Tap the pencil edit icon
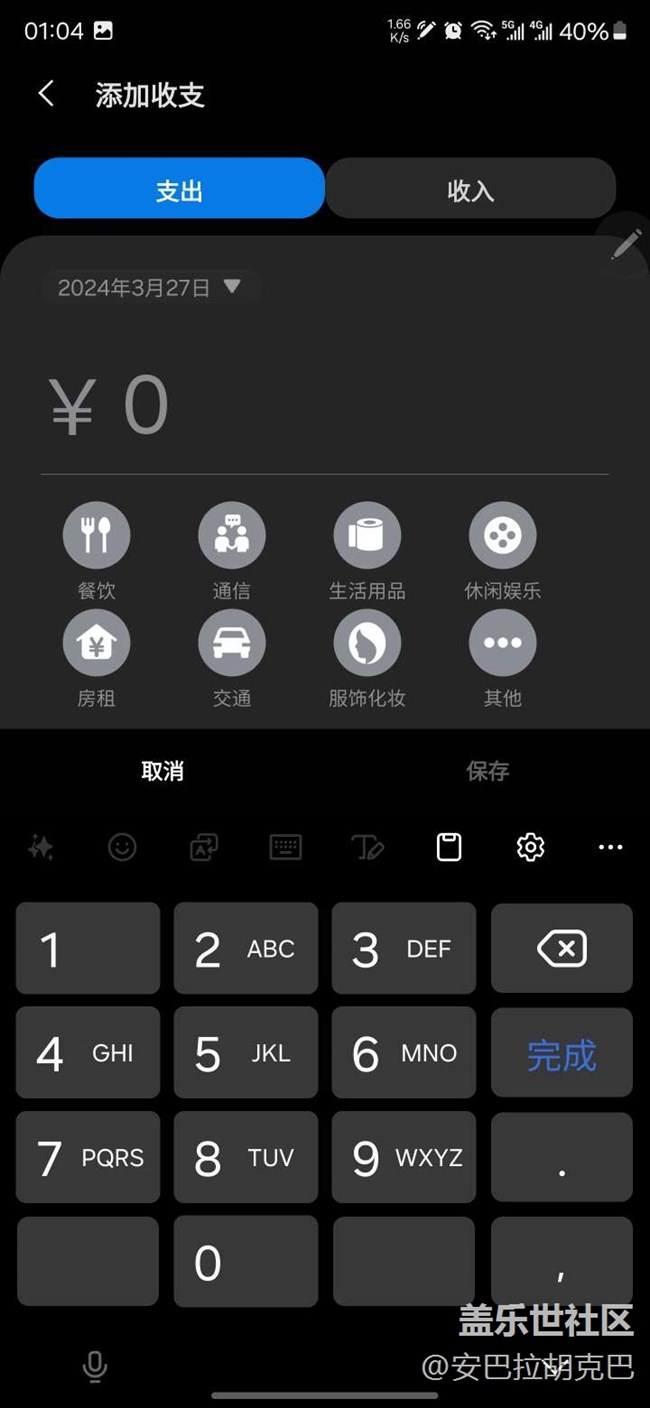The width and height of the screenshot is (650, 1408). 626,243
